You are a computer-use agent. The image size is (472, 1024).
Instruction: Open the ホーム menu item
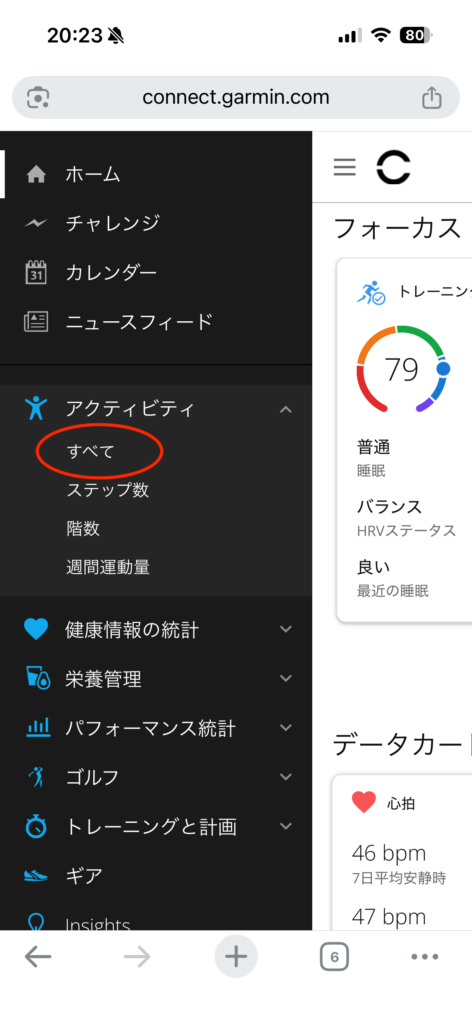pos(155,174)
